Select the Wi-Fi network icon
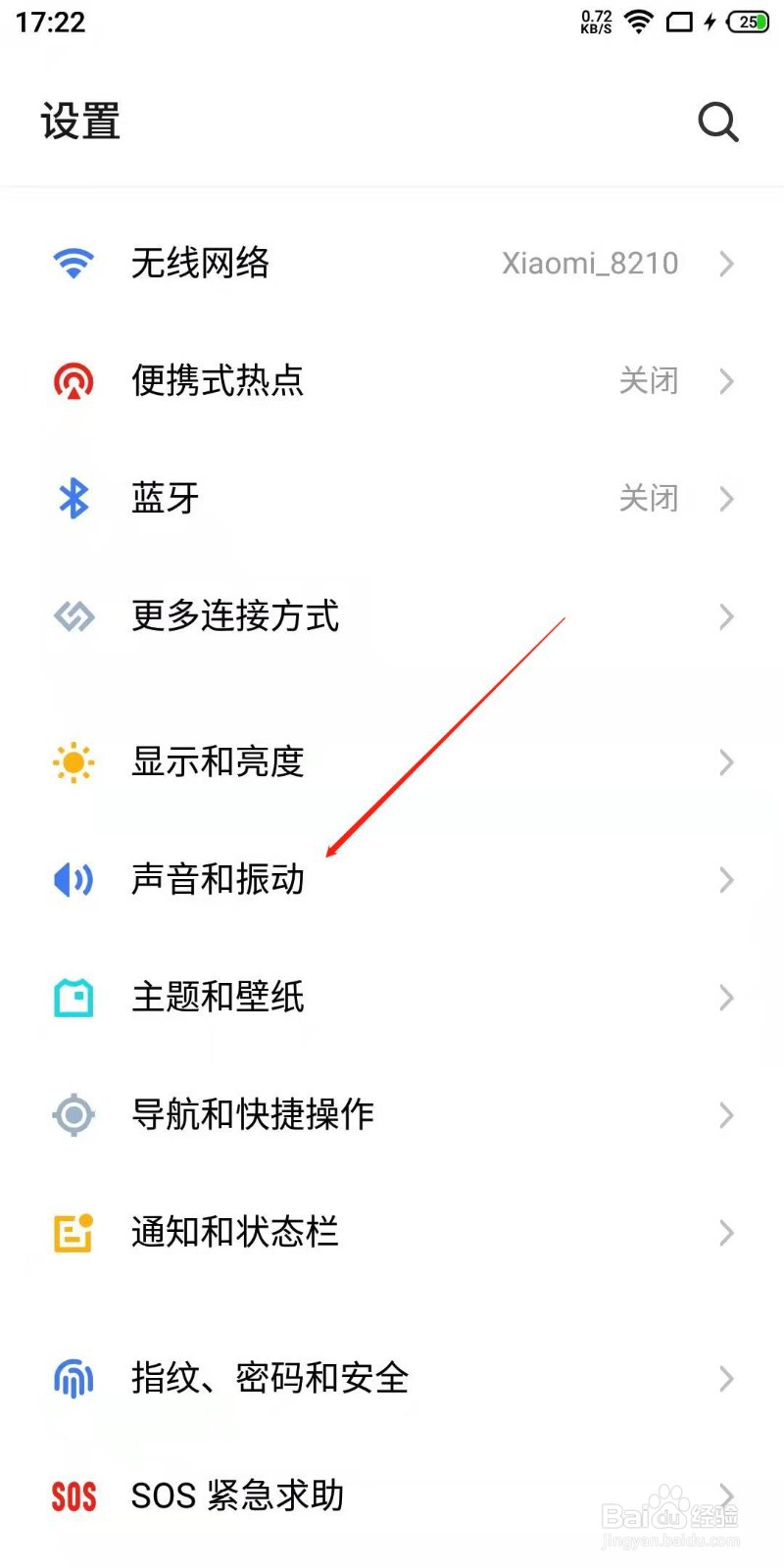 (x=73, y=263)
